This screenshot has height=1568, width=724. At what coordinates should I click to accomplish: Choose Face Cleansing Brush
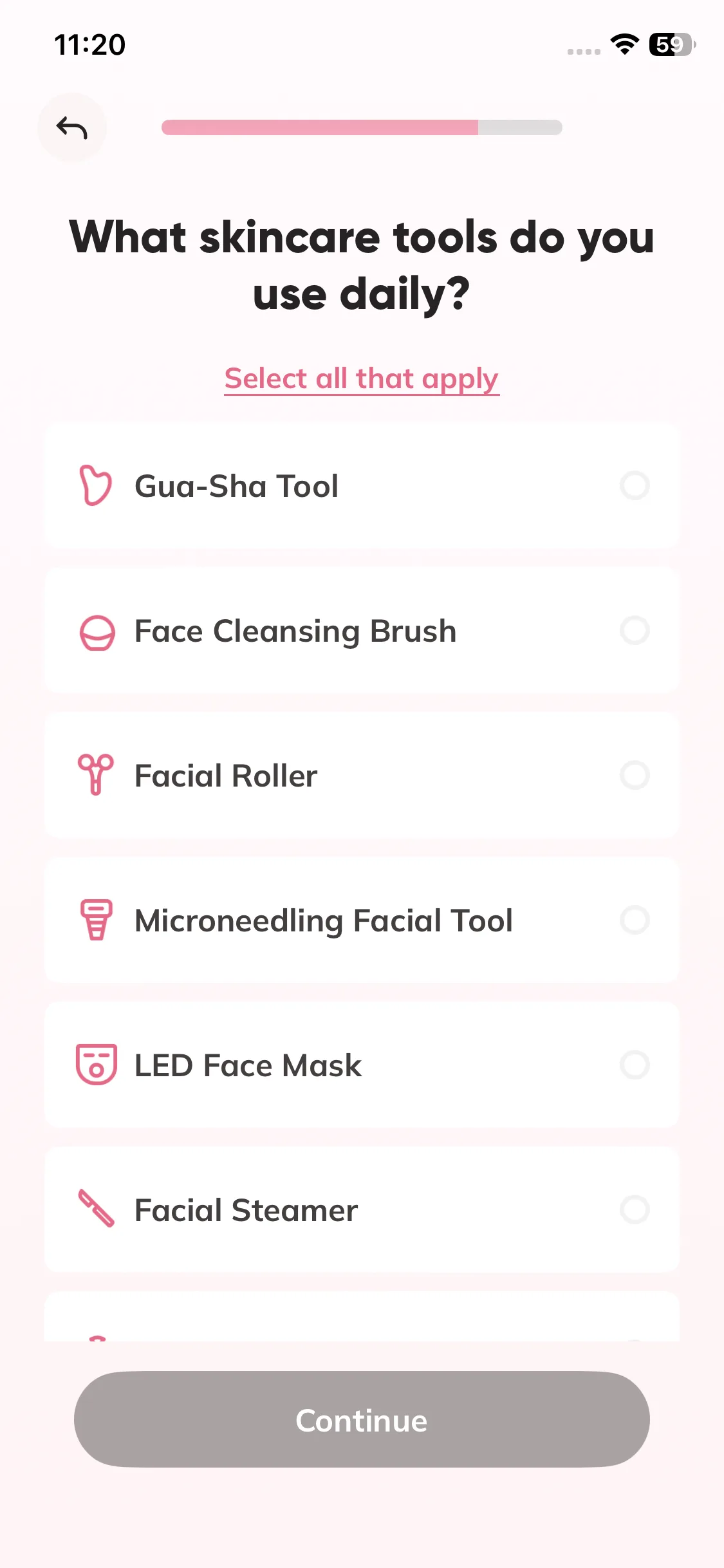point(362,630)
